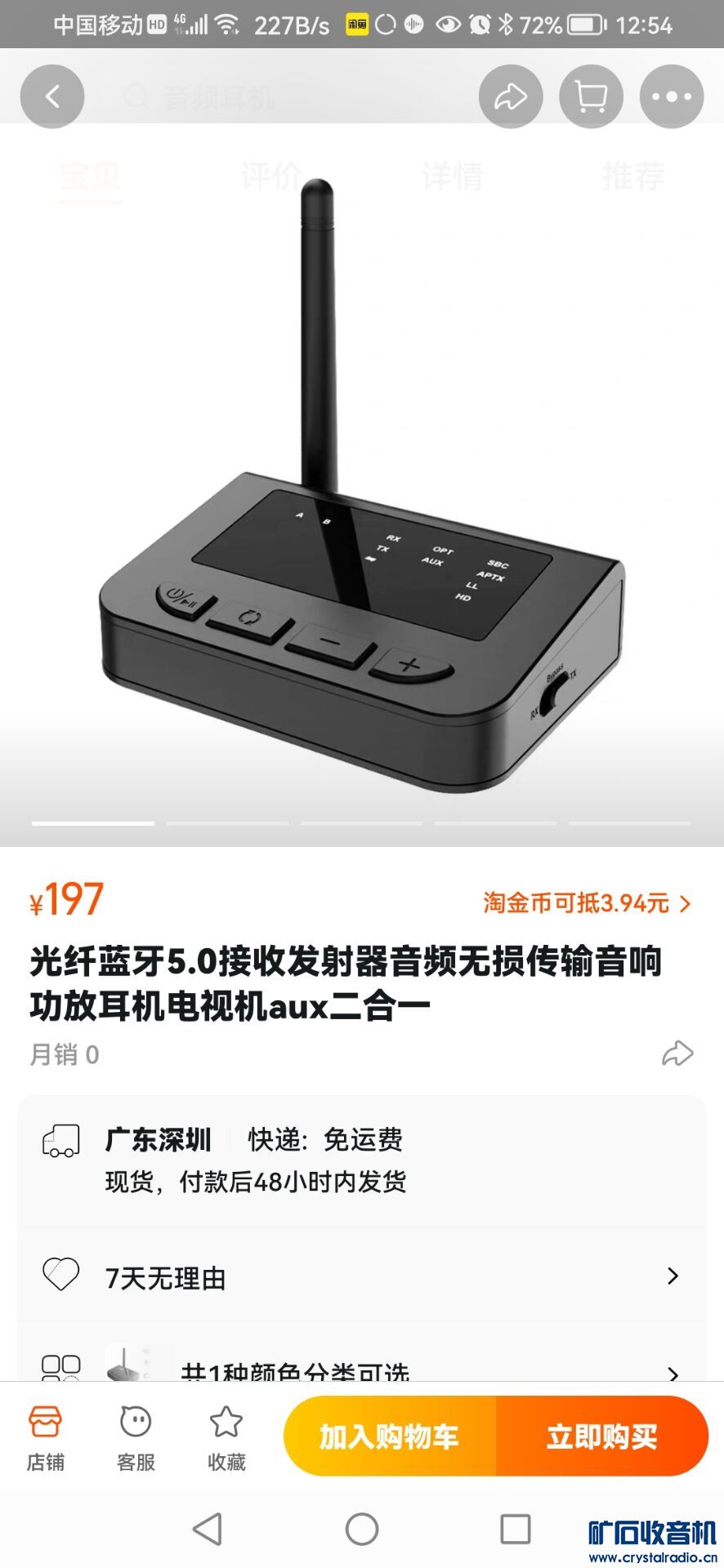Go to the system home screen
The image size is (724, 1568).
click(x=362, y=1529)
